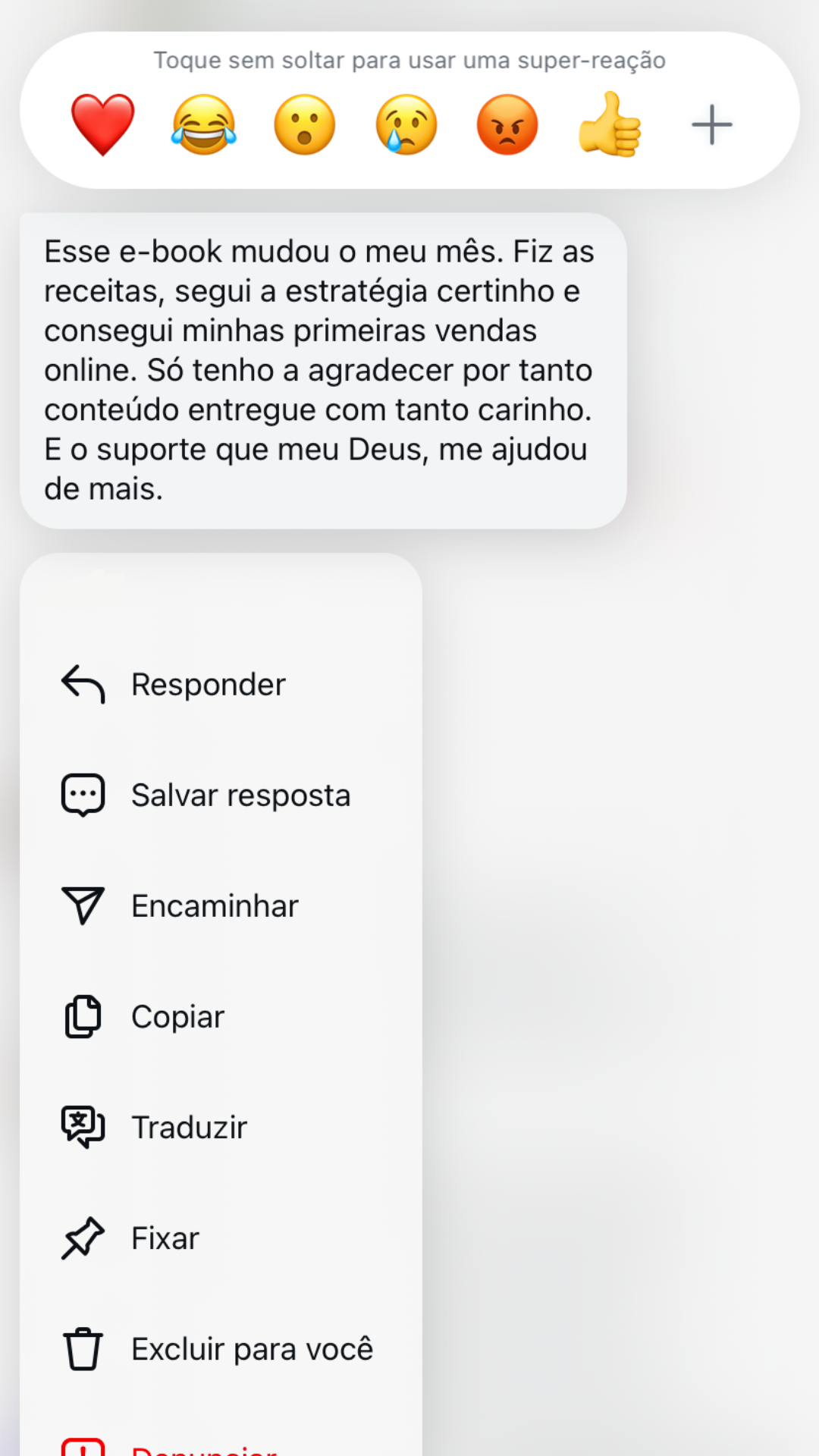Delete with Excluir para você
Image resolution: width=819 pixels, height=1456 pixels.
[252, 1349]
